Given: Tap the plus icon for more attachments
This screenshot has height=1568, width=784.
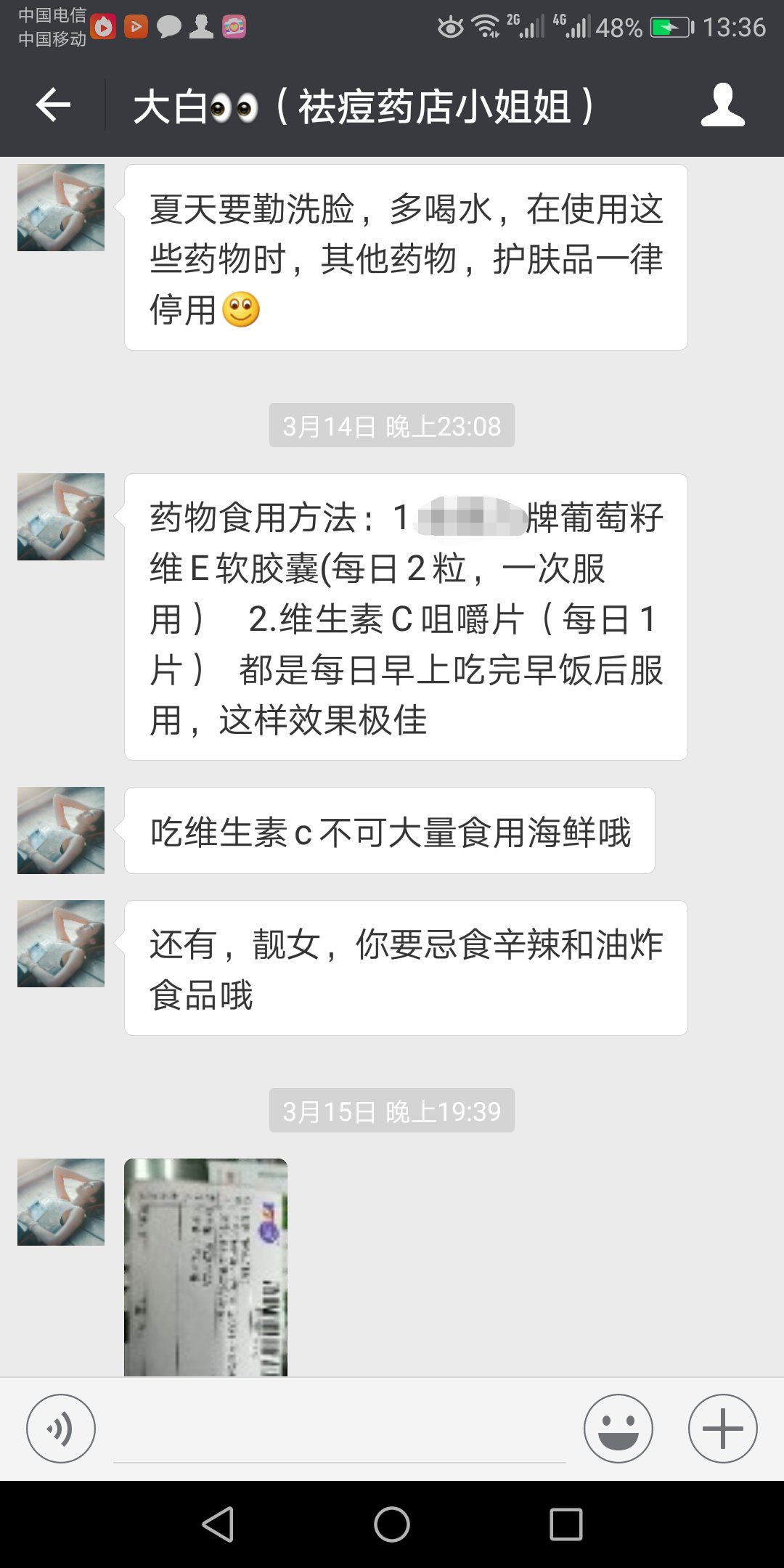Looking at the screenshot, I should (722, 1427).
